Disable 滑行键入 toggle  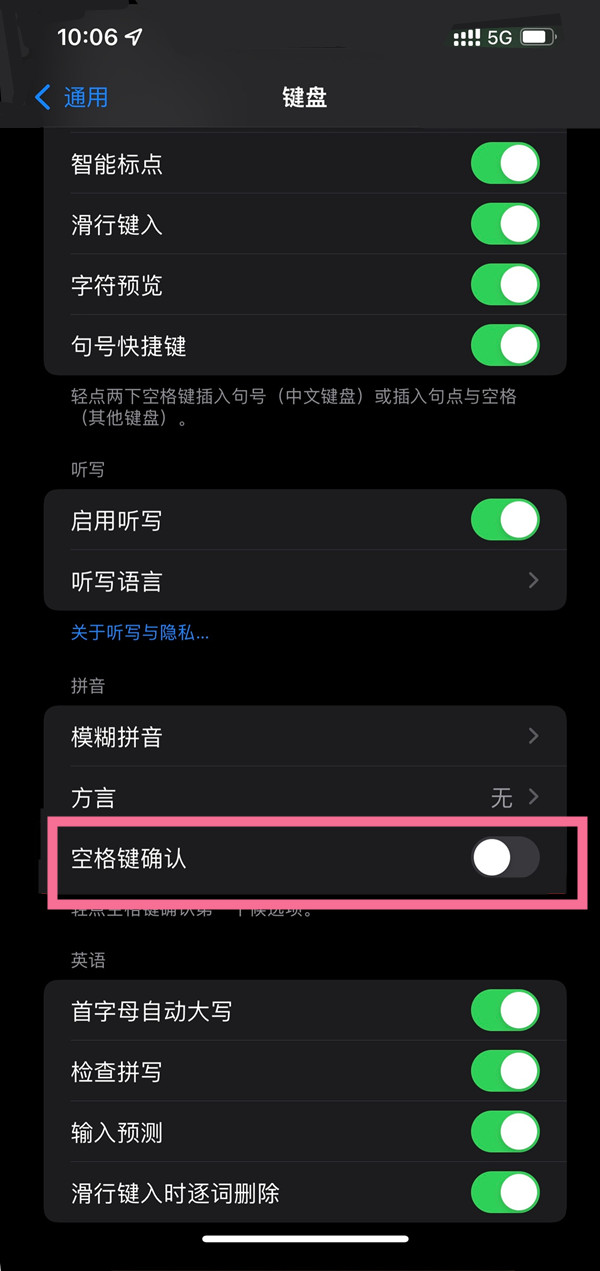tap(505, 225)
